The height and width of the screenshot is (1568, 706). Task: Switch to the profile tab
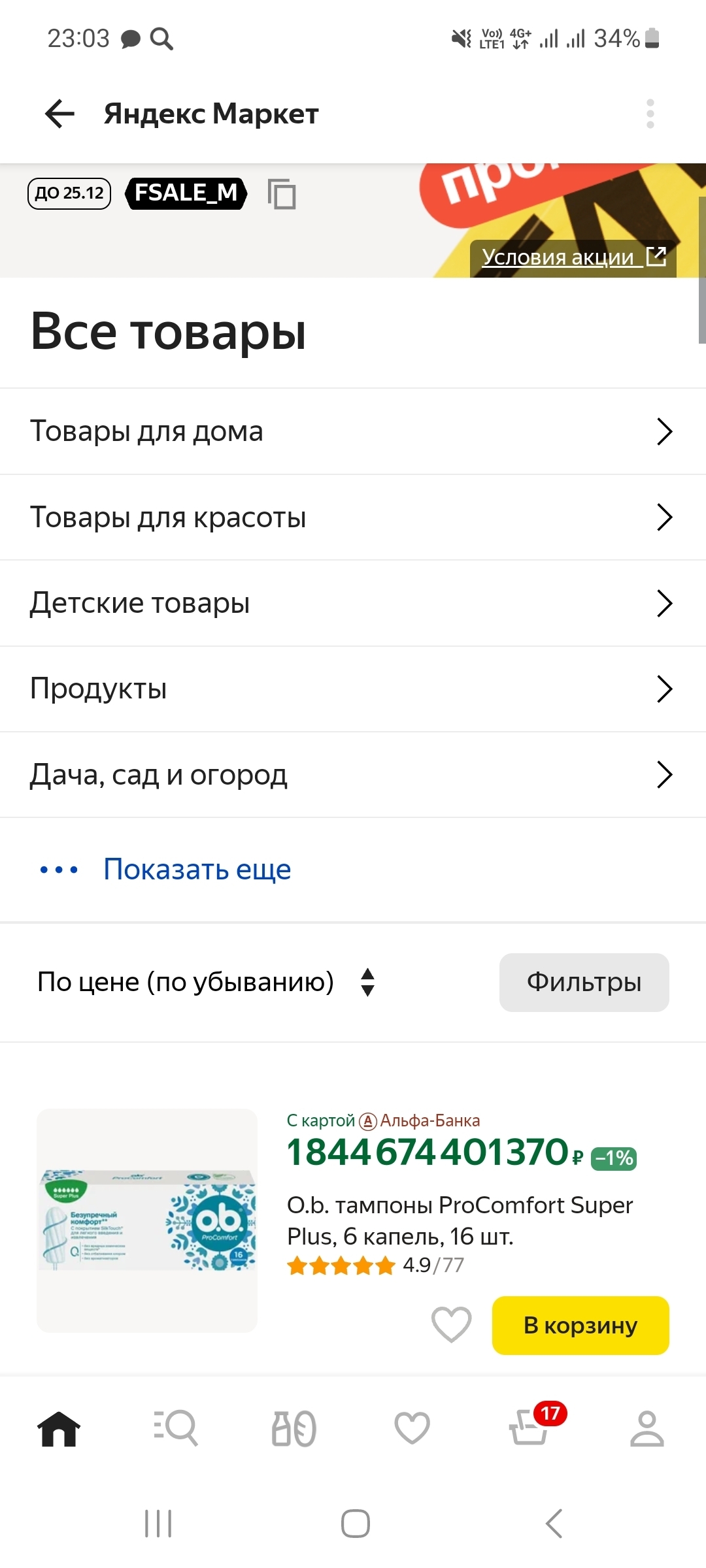click(x=647, y=1428)
